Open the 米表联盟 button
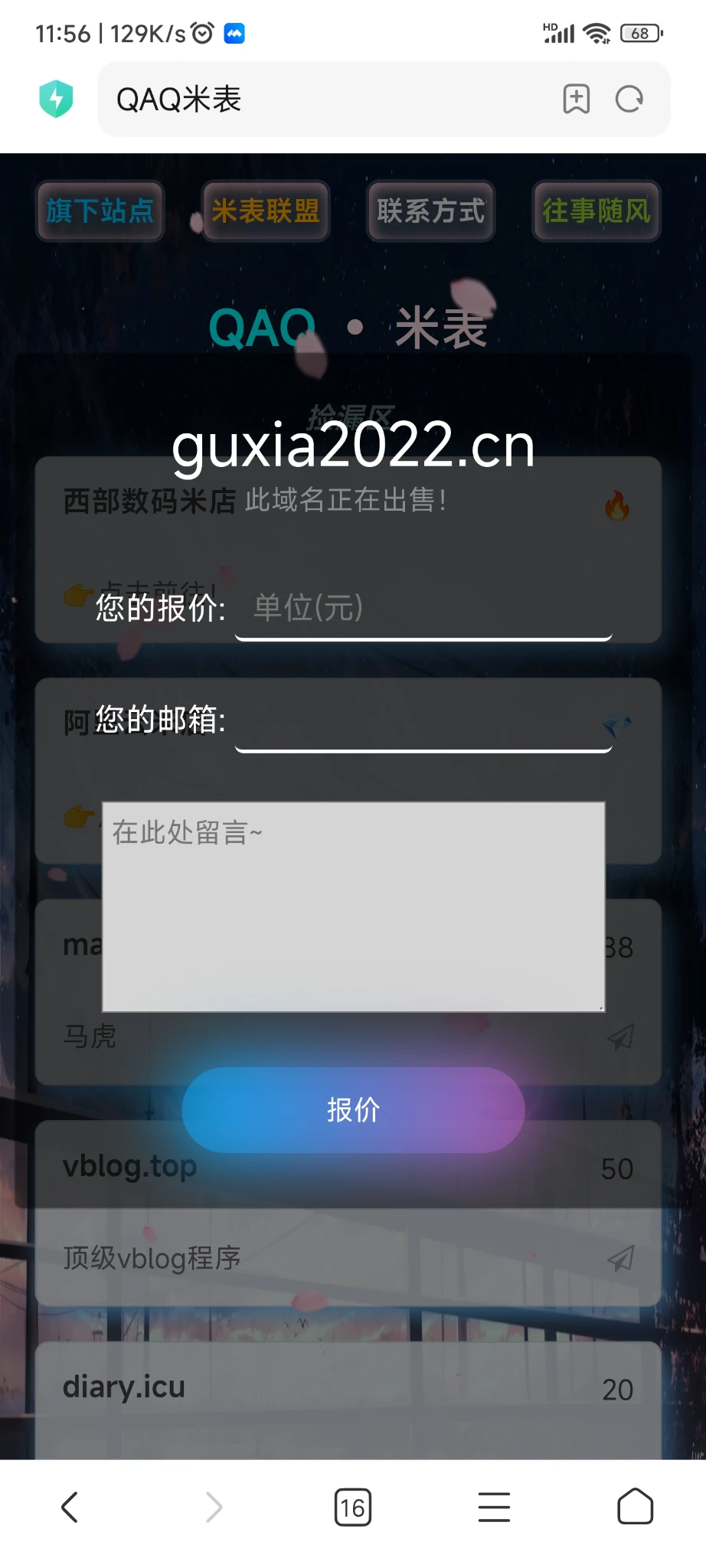The height and width of the screenshot is (1568, 706). click(x=266, y=211)
